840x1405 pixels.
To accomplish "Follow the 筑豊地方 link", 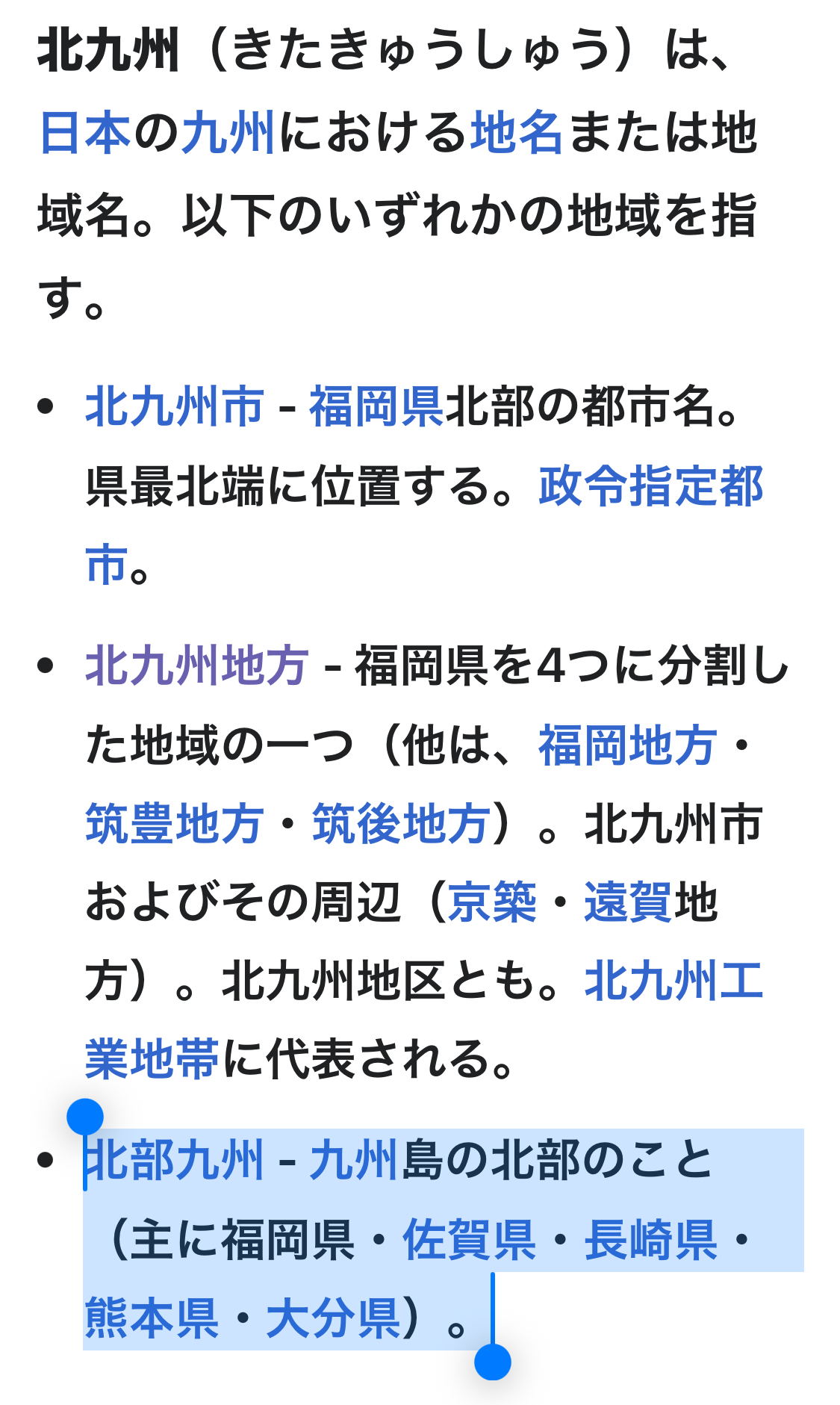I will pos(175,824).
